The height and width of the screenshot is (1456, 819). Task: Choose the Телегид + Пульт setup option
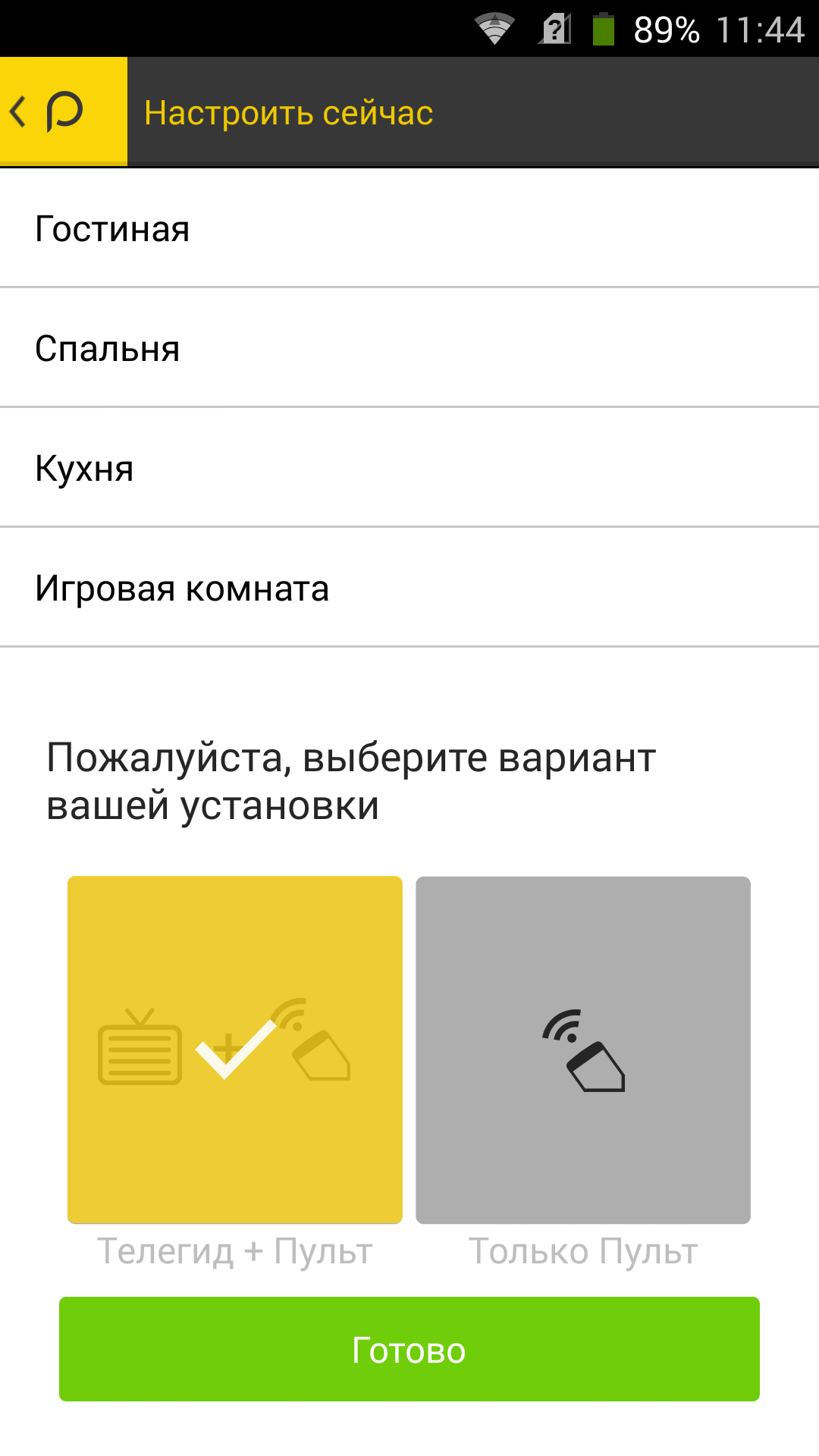(235, 1050)
